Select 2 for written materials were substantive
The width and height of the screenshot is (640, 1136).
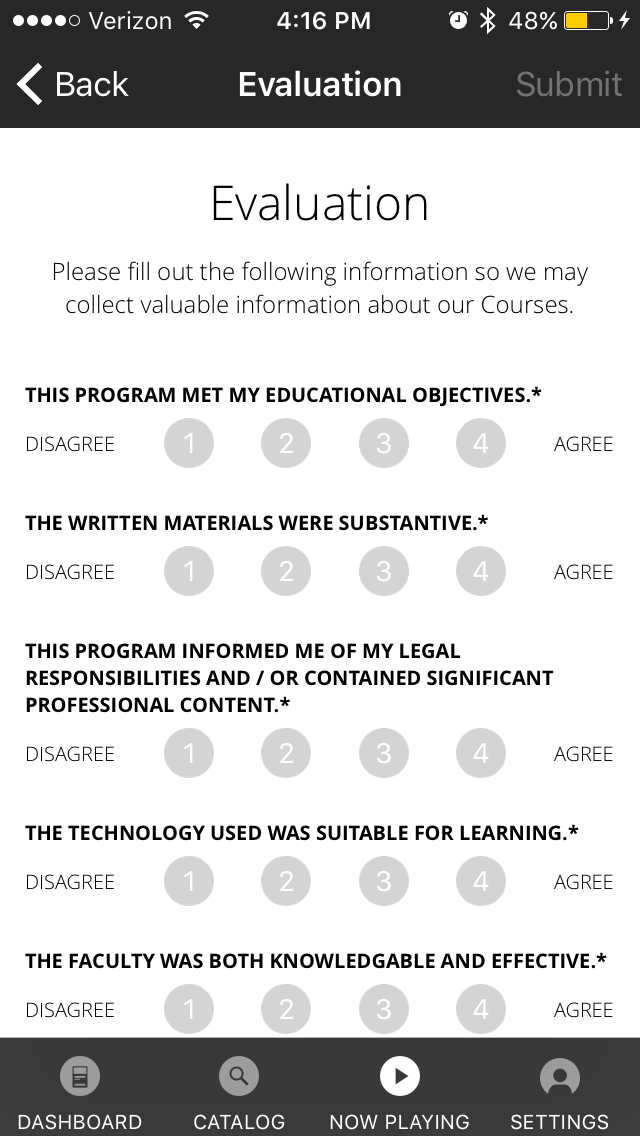(286, 571)
